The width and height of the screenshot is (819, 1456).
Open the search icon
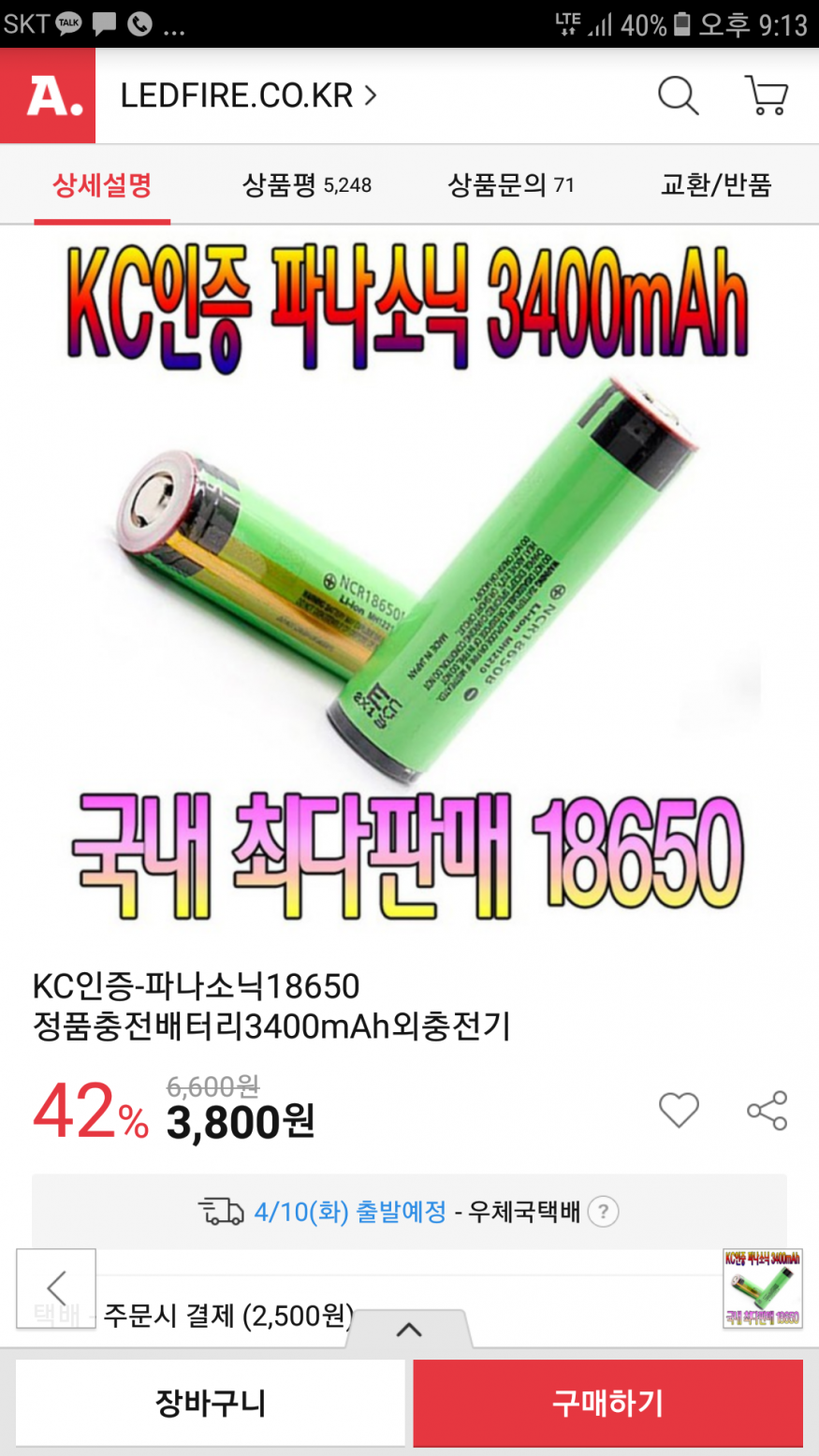678,95
